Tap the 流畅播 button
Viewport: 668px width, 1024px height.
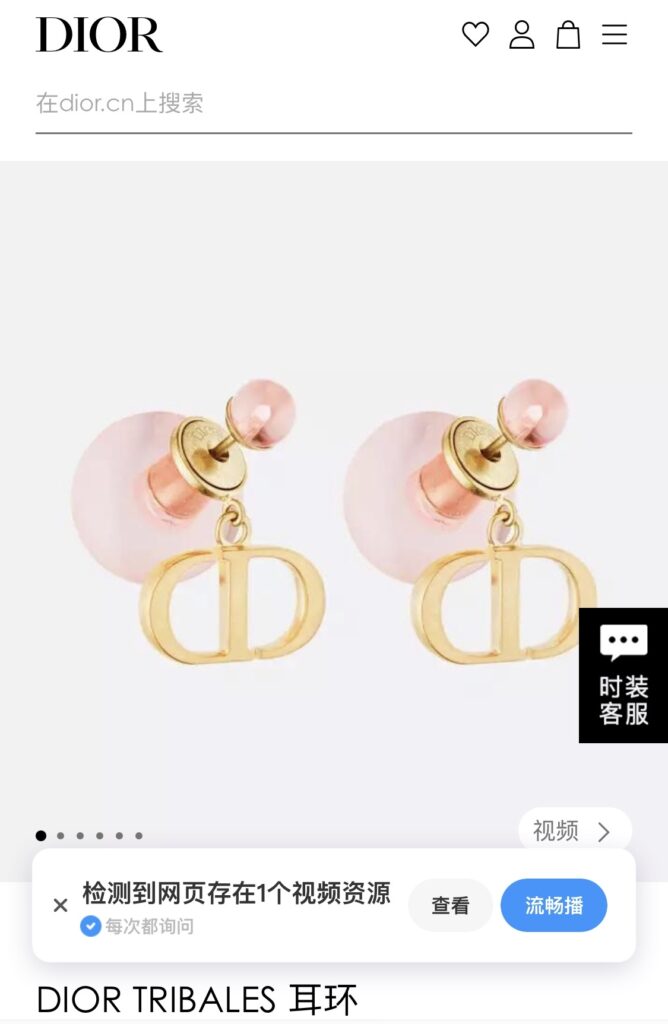553,905
